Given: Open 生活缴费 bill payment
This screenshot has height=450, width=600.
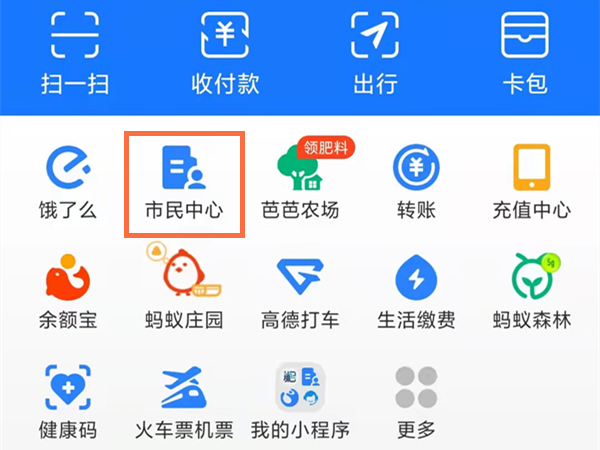Looking at the screenshot, I should point(416,290).
